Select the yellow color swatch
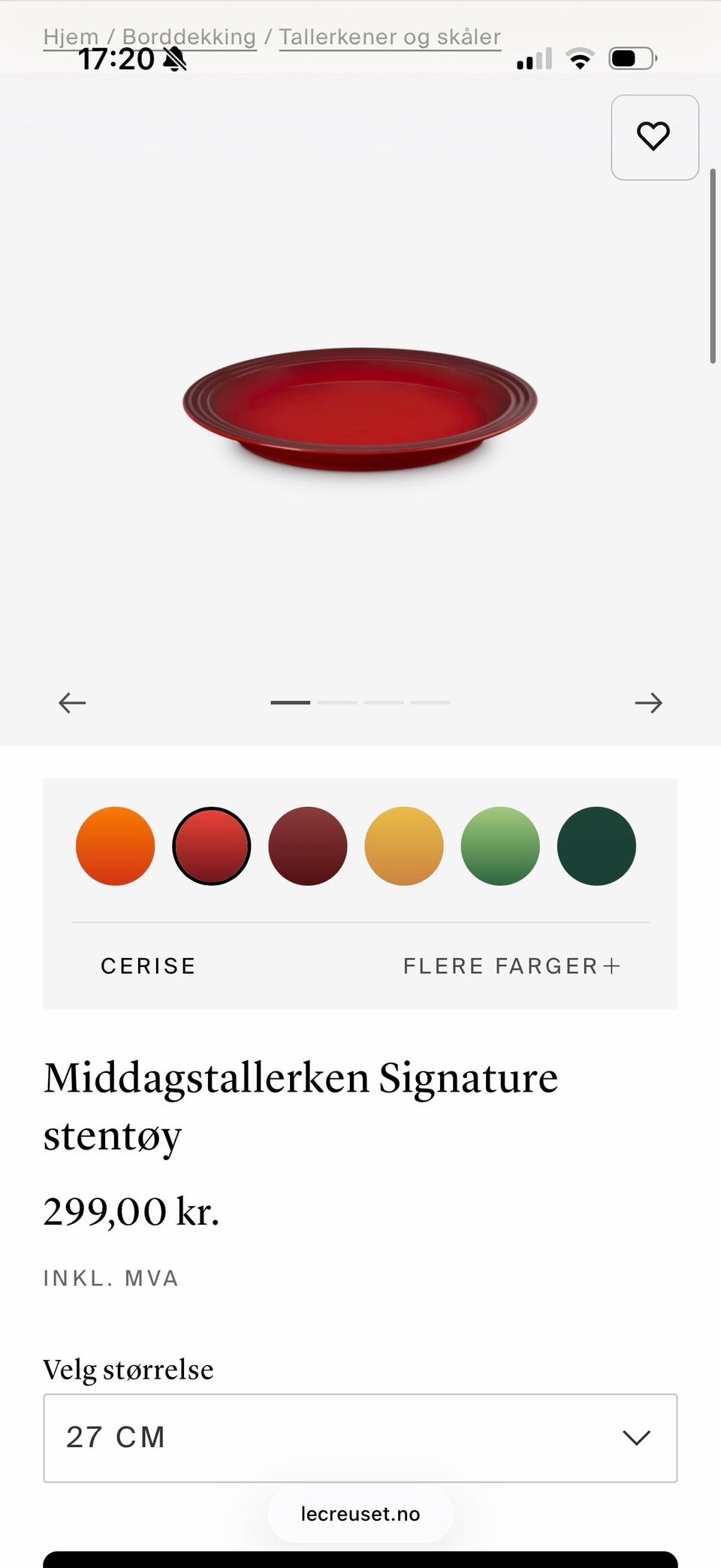The image size is (721, 1568). coord(404,846)
